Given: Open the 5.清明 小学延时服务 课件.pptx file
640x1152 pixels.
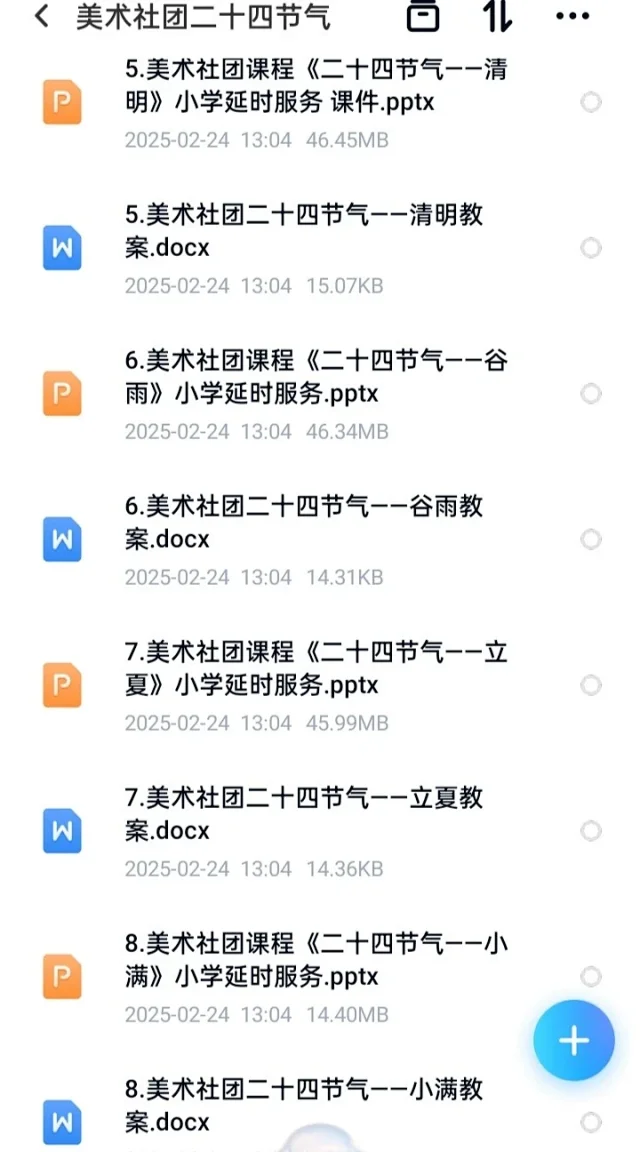Looking at the screenshot, I should (320, 102).
